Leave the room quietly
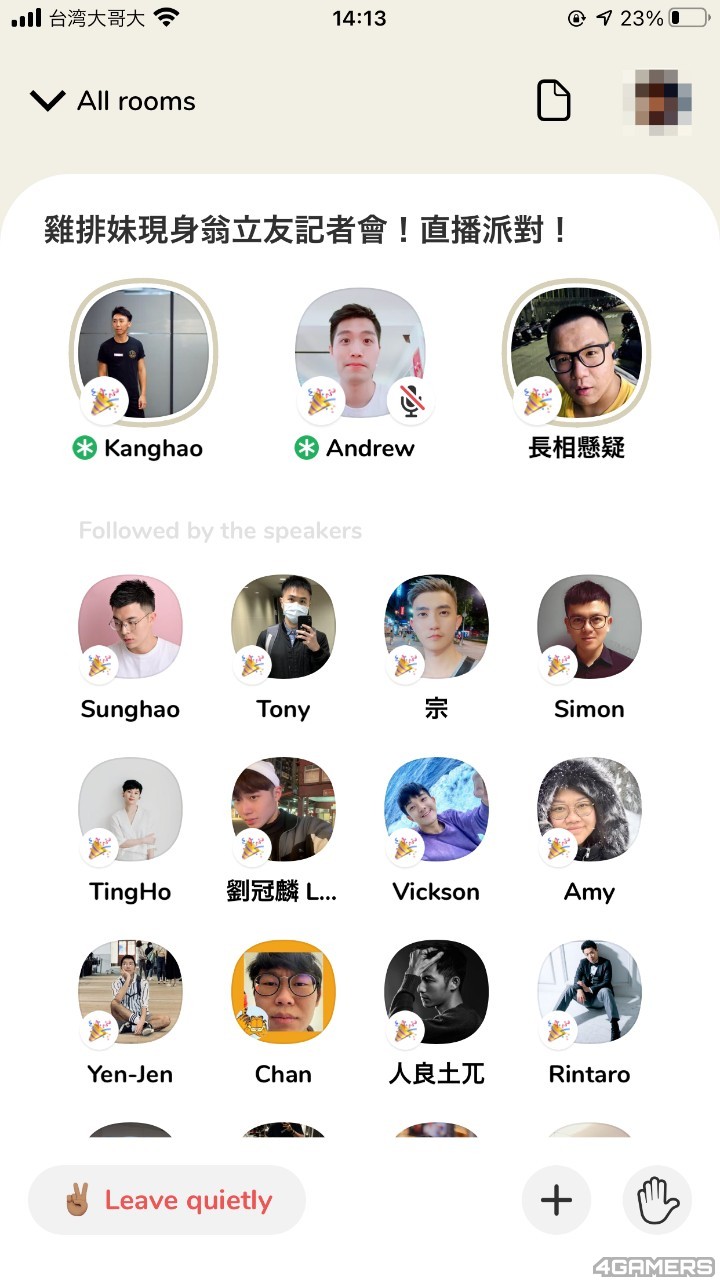The width and height of the screenshot is (720, 1280). pos(167,1200)
